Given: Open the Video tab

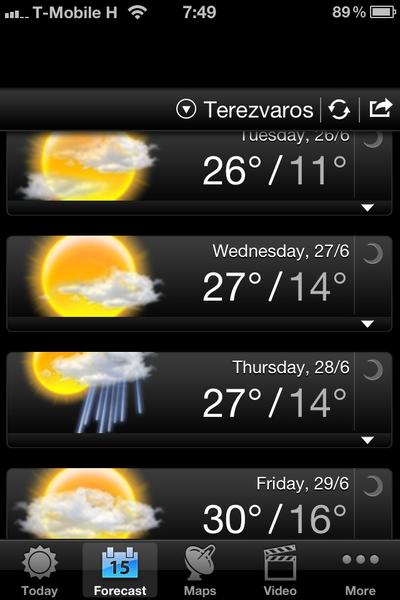Looking at the screenshot, I should coord(280,571).
